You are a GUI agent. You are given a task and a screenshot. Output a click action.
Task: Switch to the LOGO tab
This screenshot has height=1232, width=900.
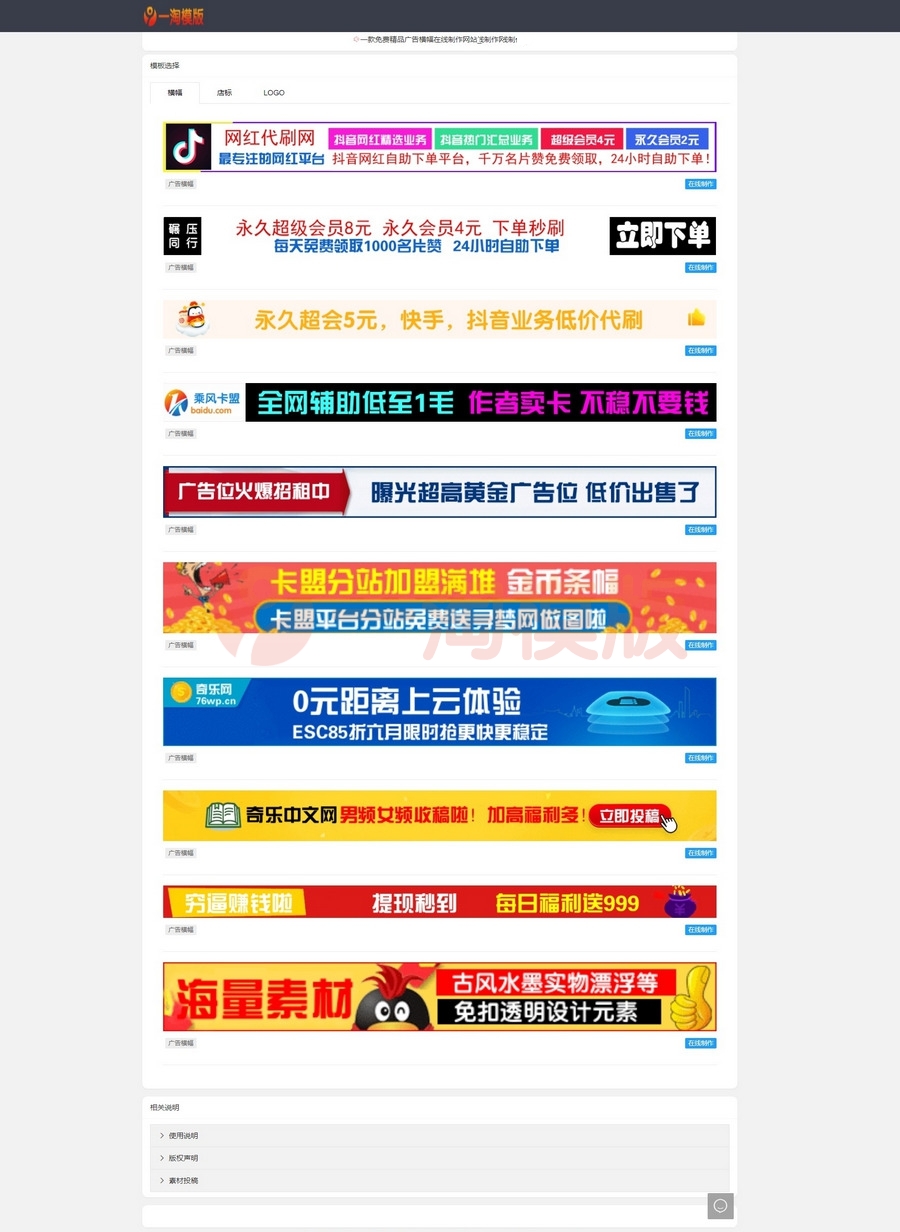click(x=274, y=92)
